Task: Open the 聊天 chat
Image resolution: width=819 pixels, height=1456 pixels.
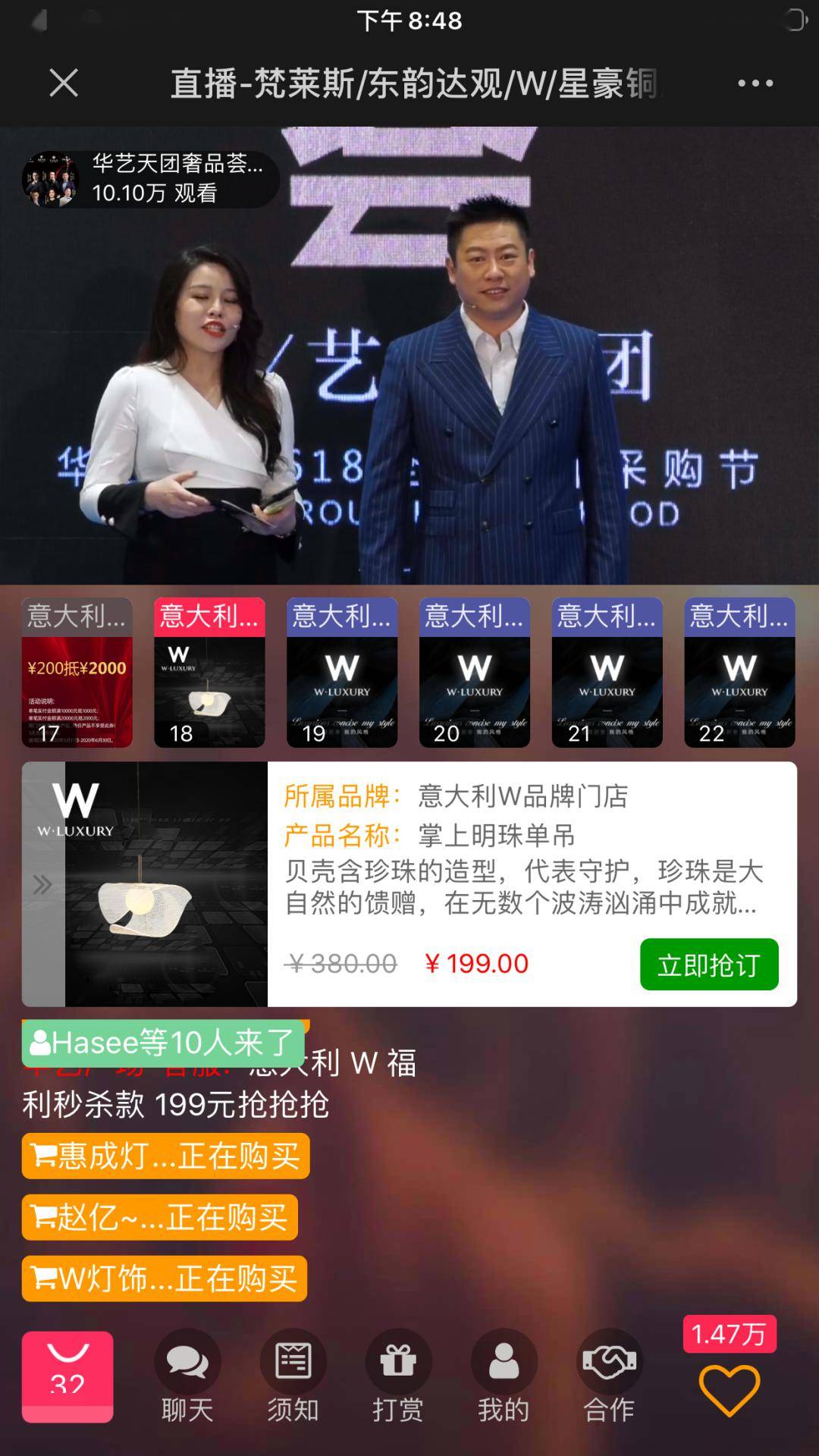Action: click(x=187, y=1376)
